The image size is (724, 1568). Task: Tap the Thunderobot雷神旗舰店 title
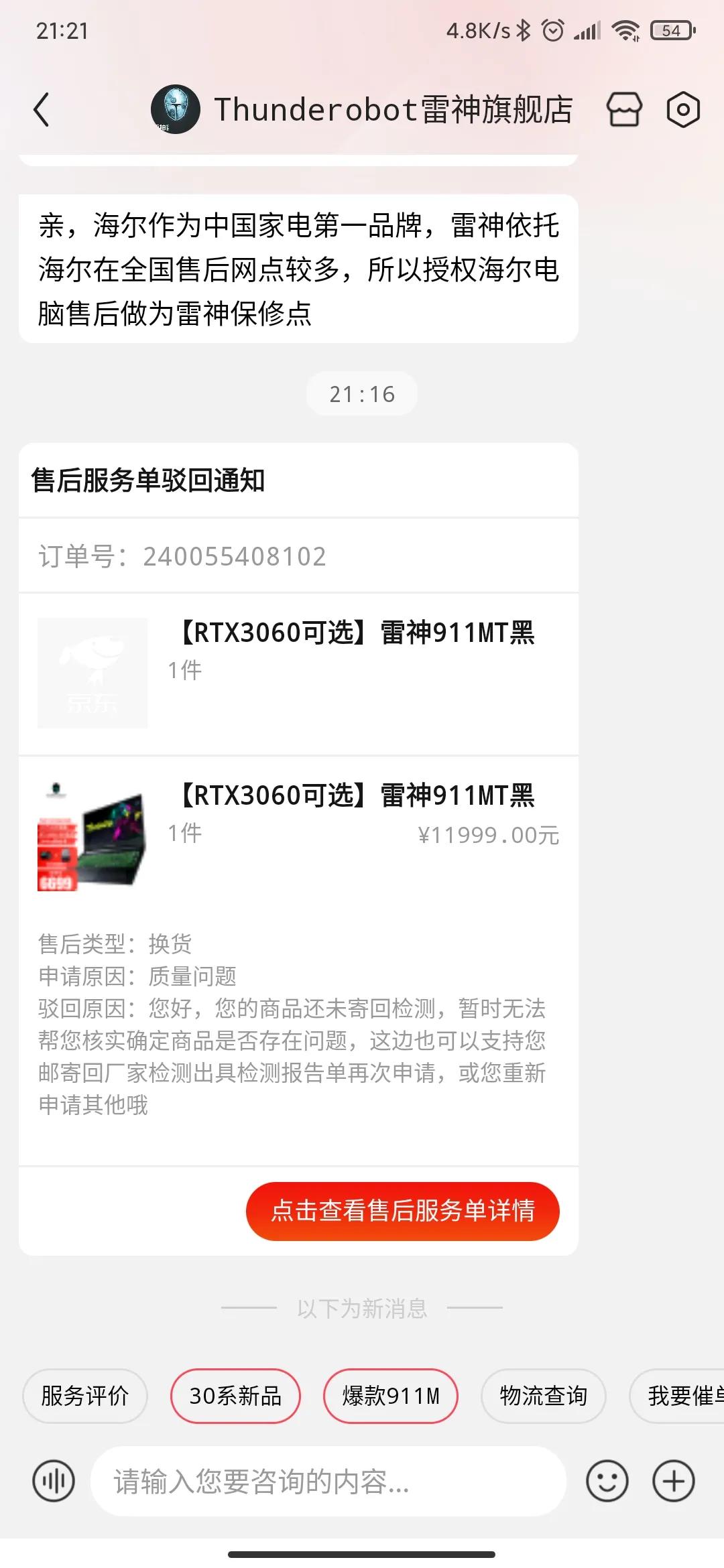click(x=394, y=111)
